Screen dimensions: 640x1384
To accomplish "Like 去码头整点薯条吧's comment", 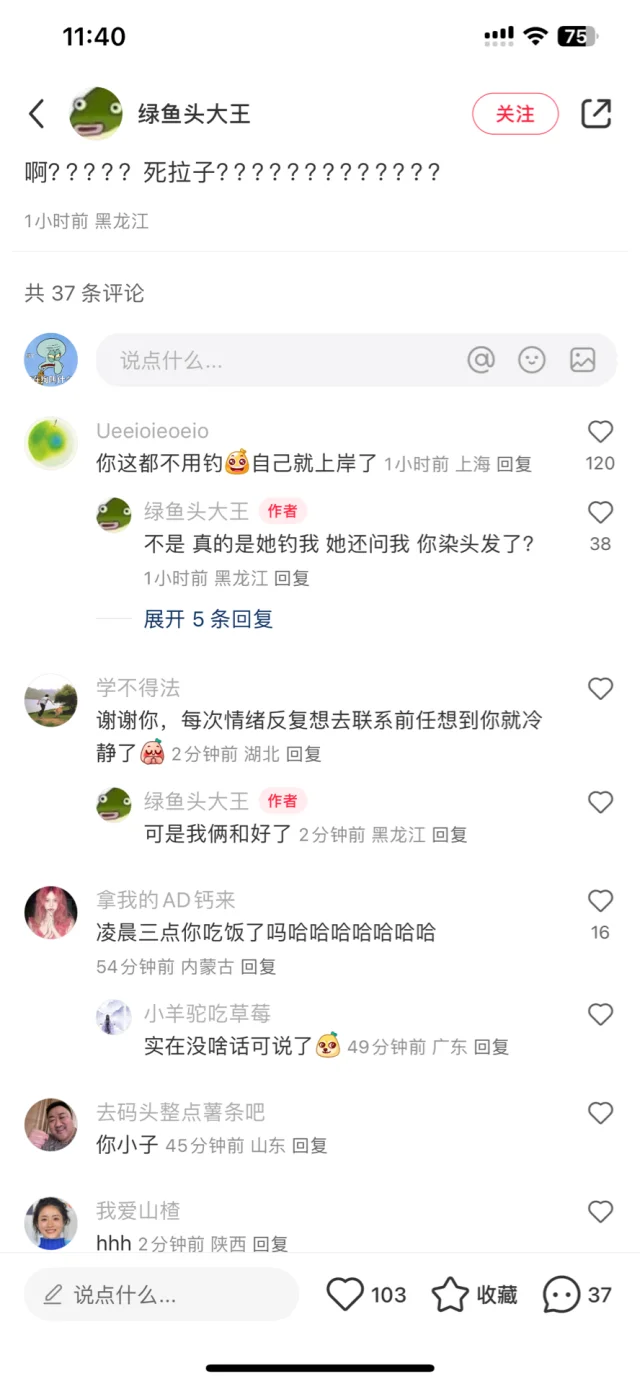I will [x=600, y=1113].
